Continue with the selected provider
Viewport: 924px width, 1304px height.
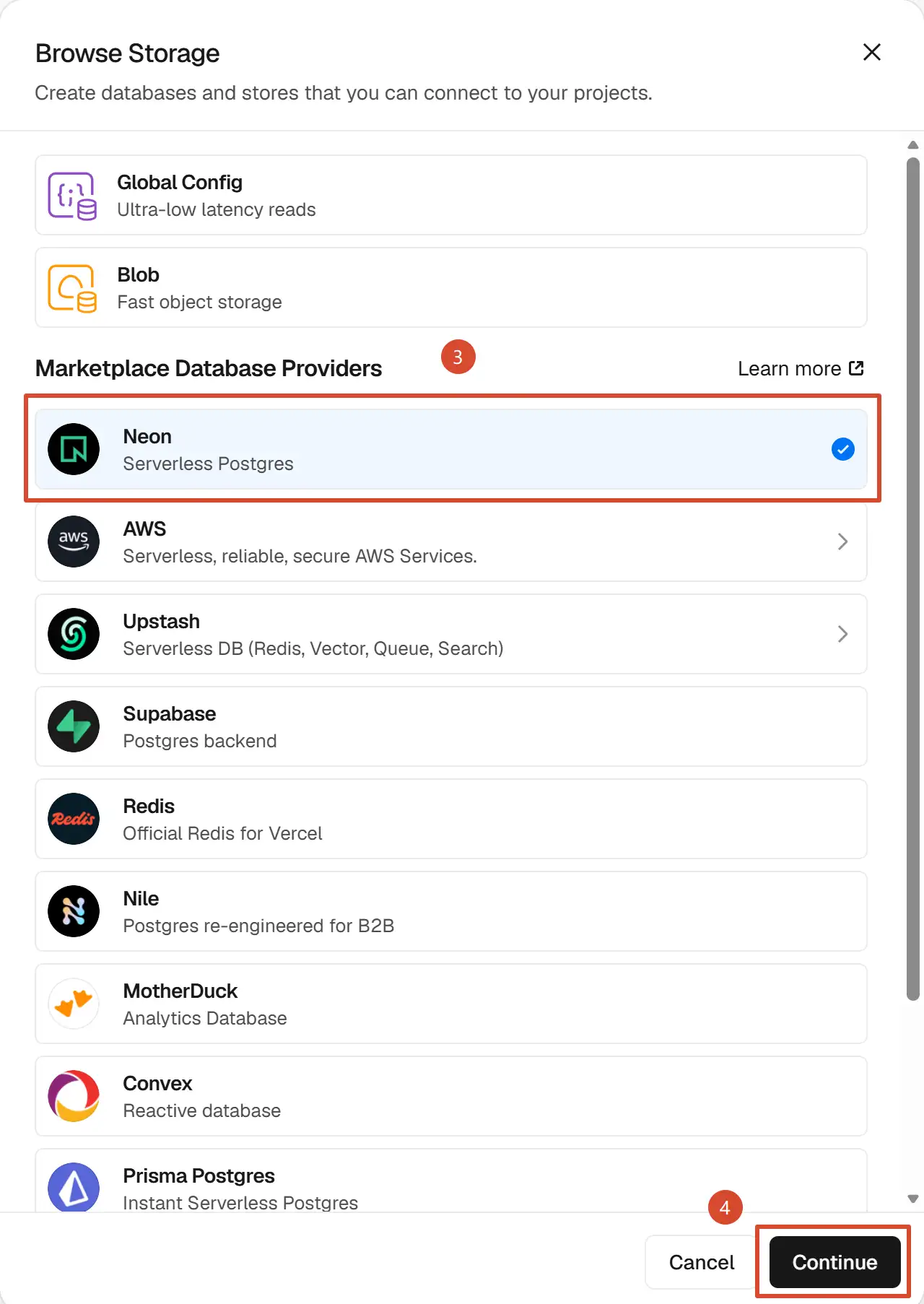pos(834,1262)
